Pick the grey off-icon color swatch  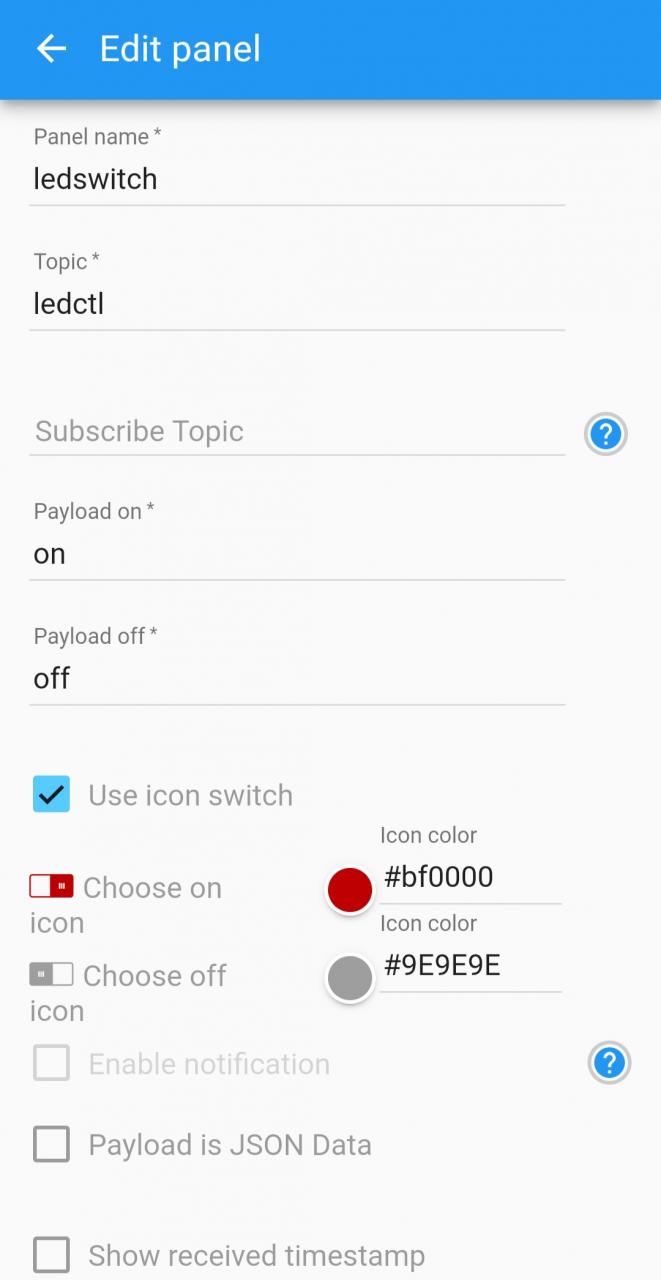tap(350, 978)
